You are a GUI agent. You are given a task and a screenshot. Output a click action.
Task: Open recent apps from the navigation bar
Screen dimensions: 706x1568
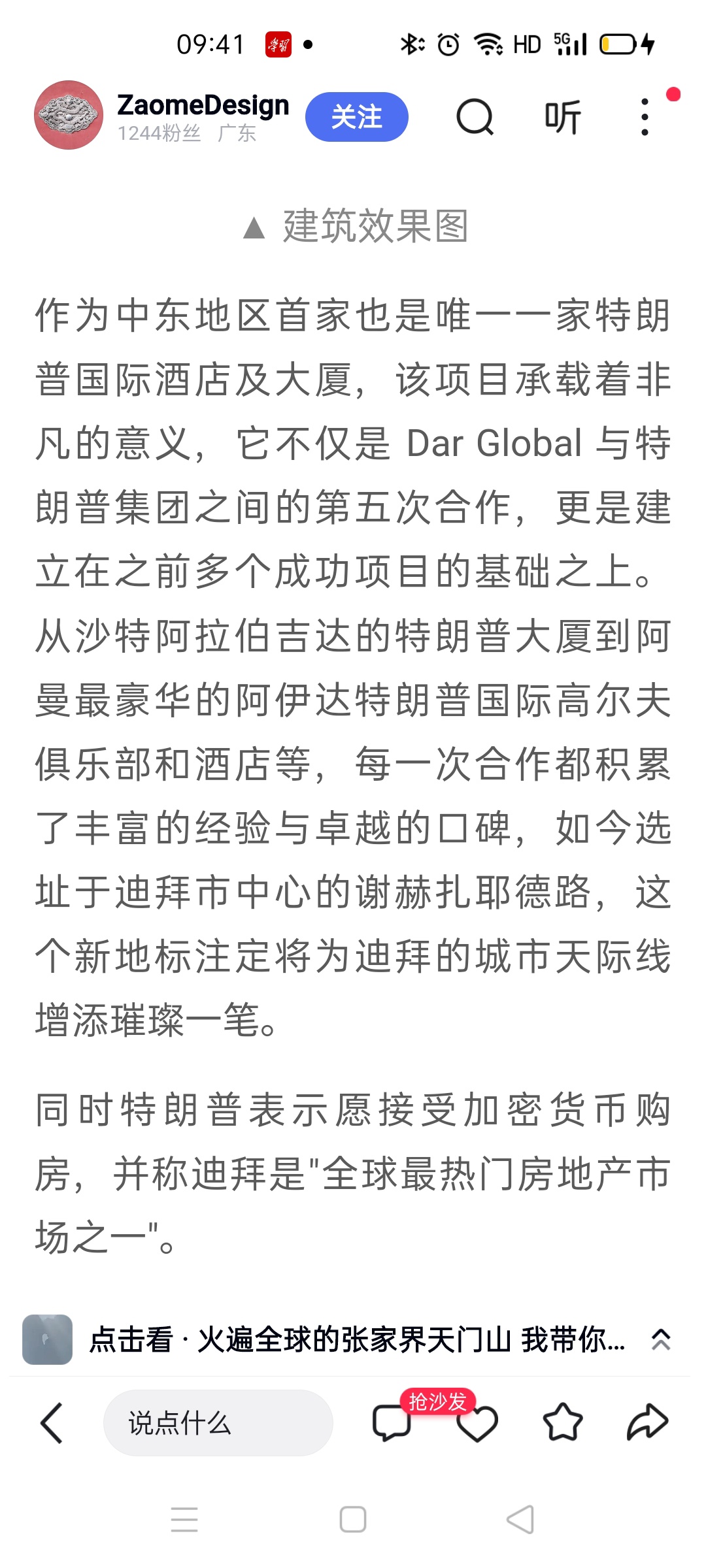184,1520
